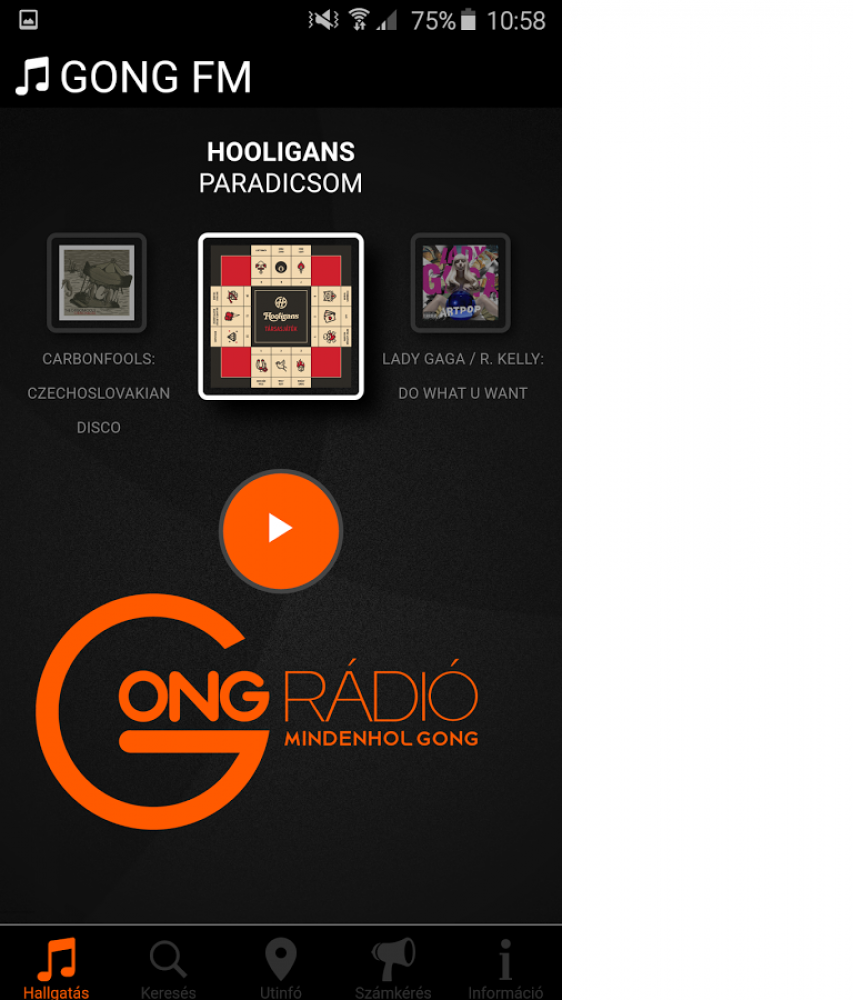Start radio playback with the orange play button
This screenshot has width=853, height=1000.
(x=280, y=530)
